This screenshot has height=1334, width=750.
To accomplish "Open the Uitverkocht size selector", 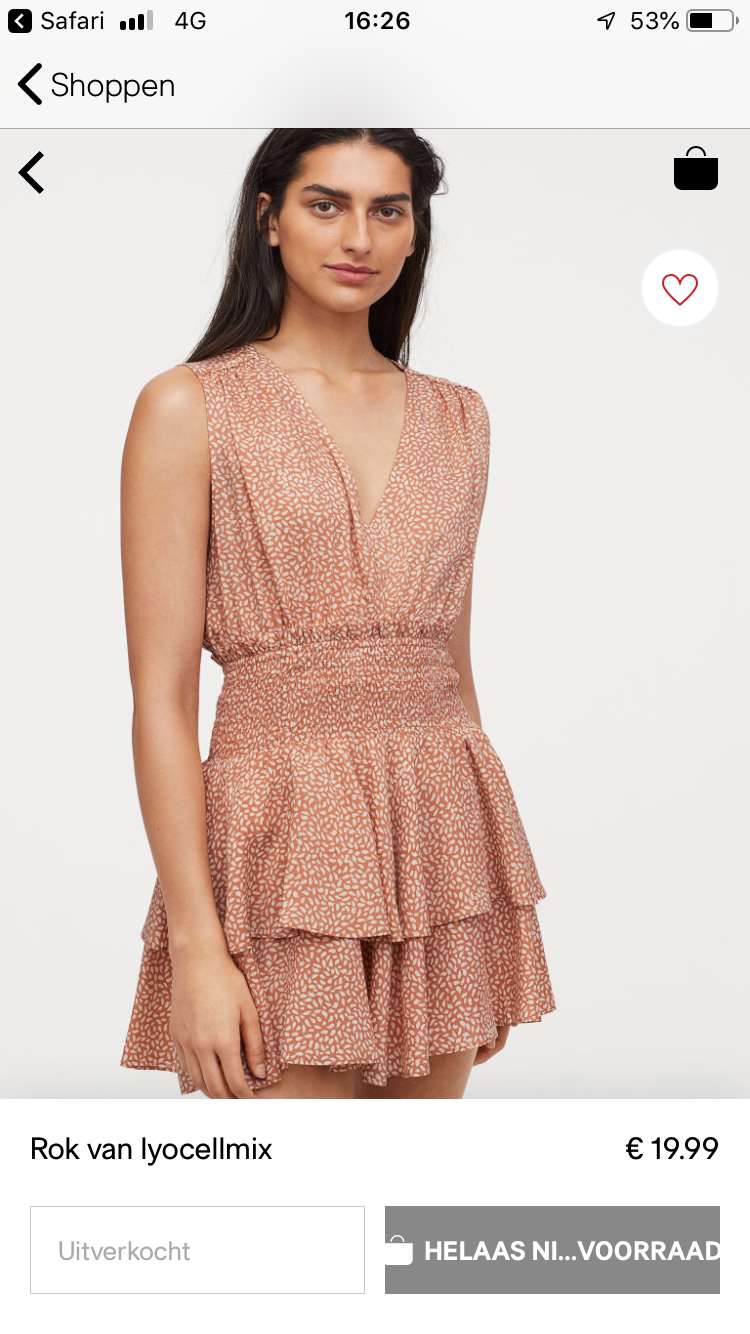I will coord(197,1250).
